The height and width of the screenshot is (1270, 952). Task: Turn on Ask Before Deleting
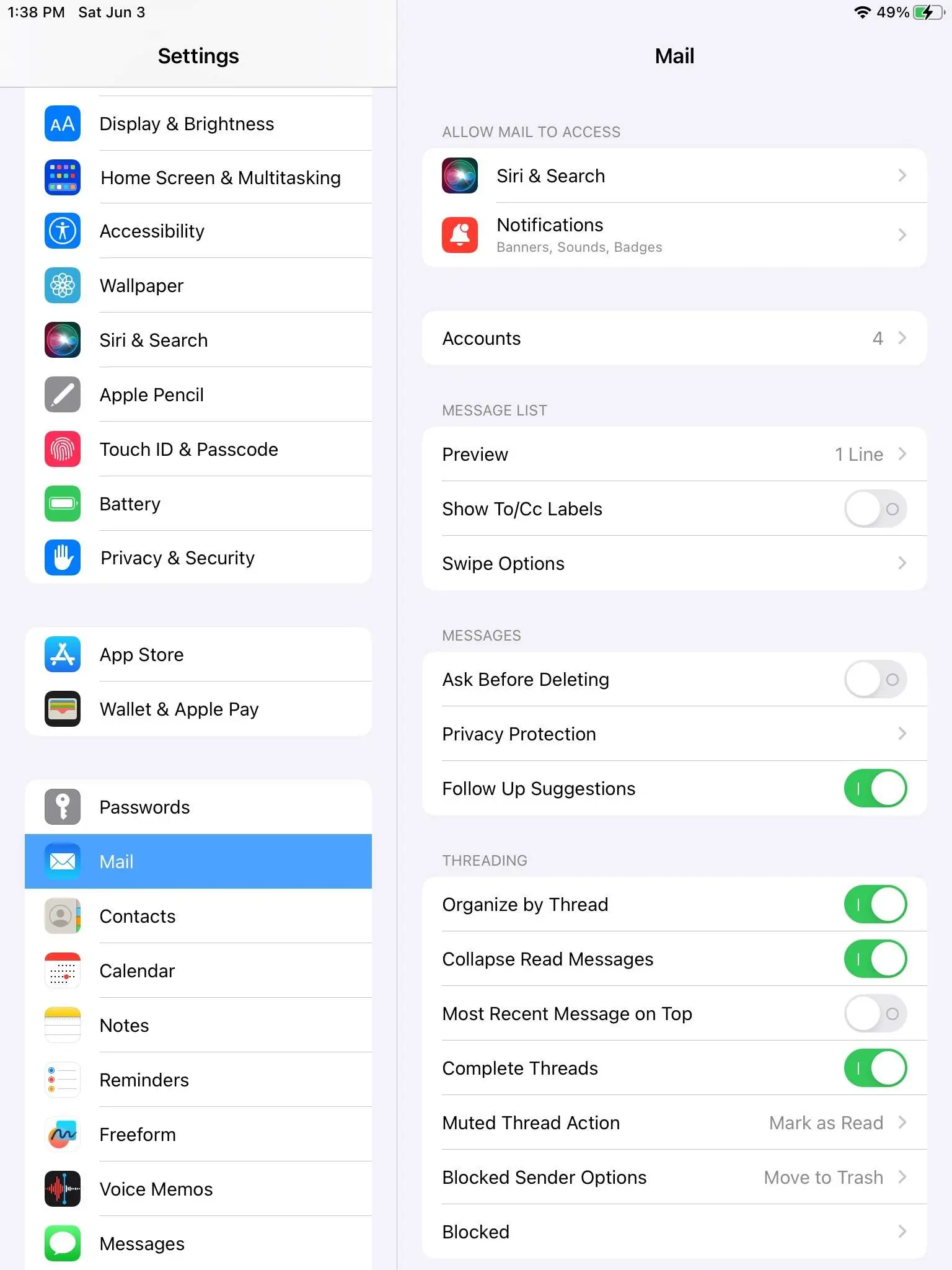coord(875,680)
